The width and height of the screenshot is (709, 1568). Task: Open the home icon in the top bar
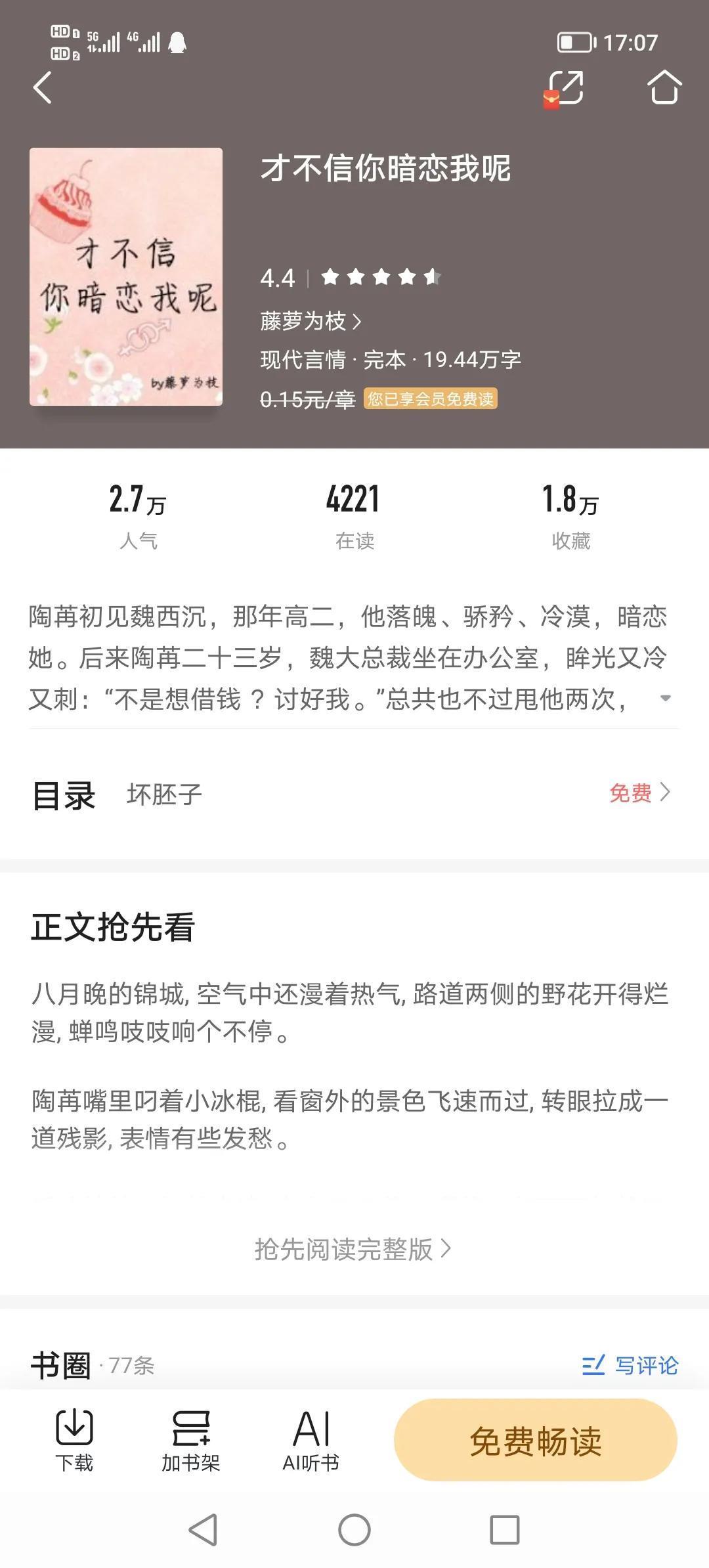point(664,88)
